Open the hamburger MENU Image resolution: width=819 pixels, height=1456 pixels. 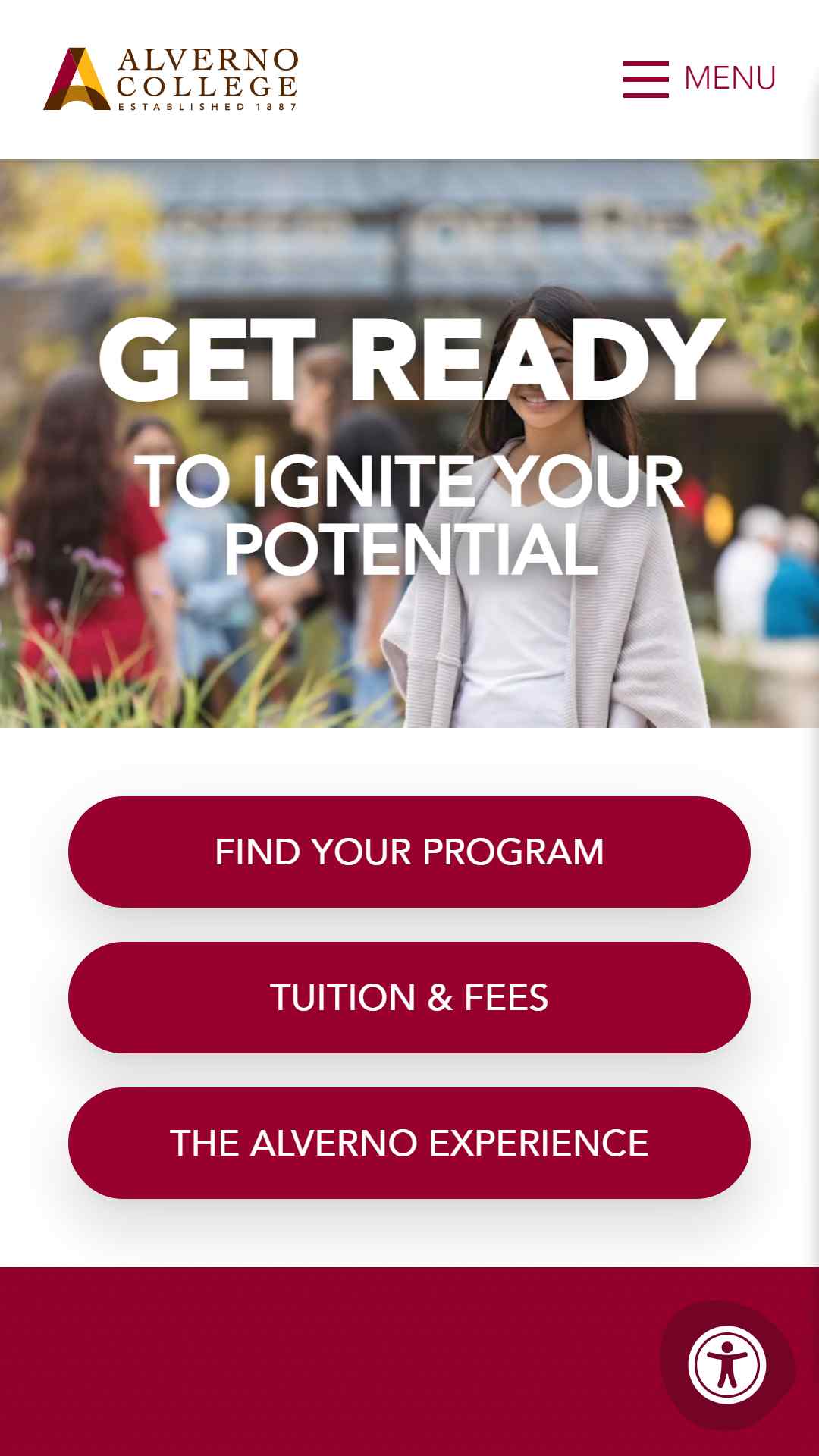(699, 79)
